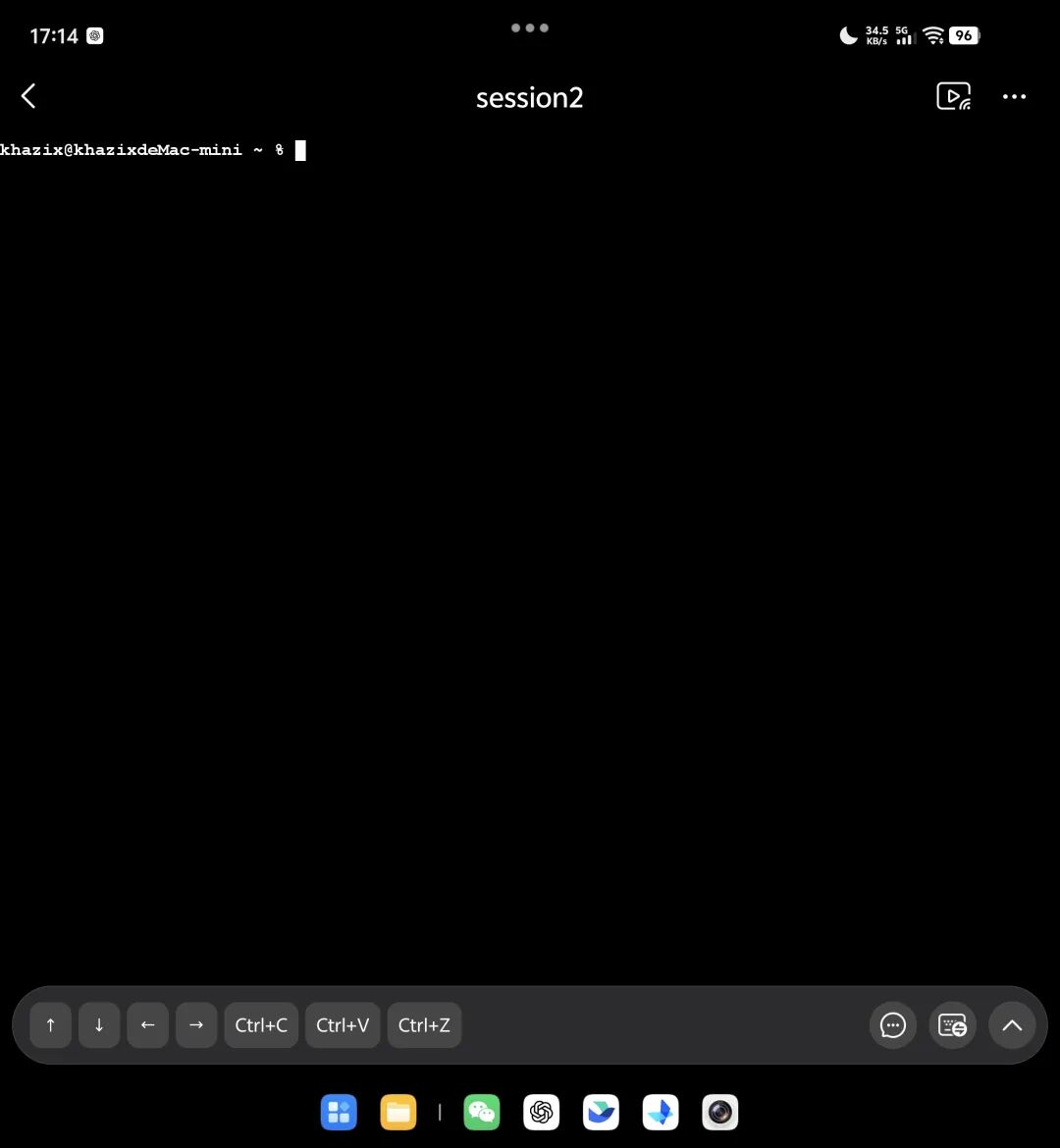The width and height of the screenshot is (1060, 1148).
Task: Open the speech bubble quick commands icon
Action: pyautogui.click(x=893, y=1025)
